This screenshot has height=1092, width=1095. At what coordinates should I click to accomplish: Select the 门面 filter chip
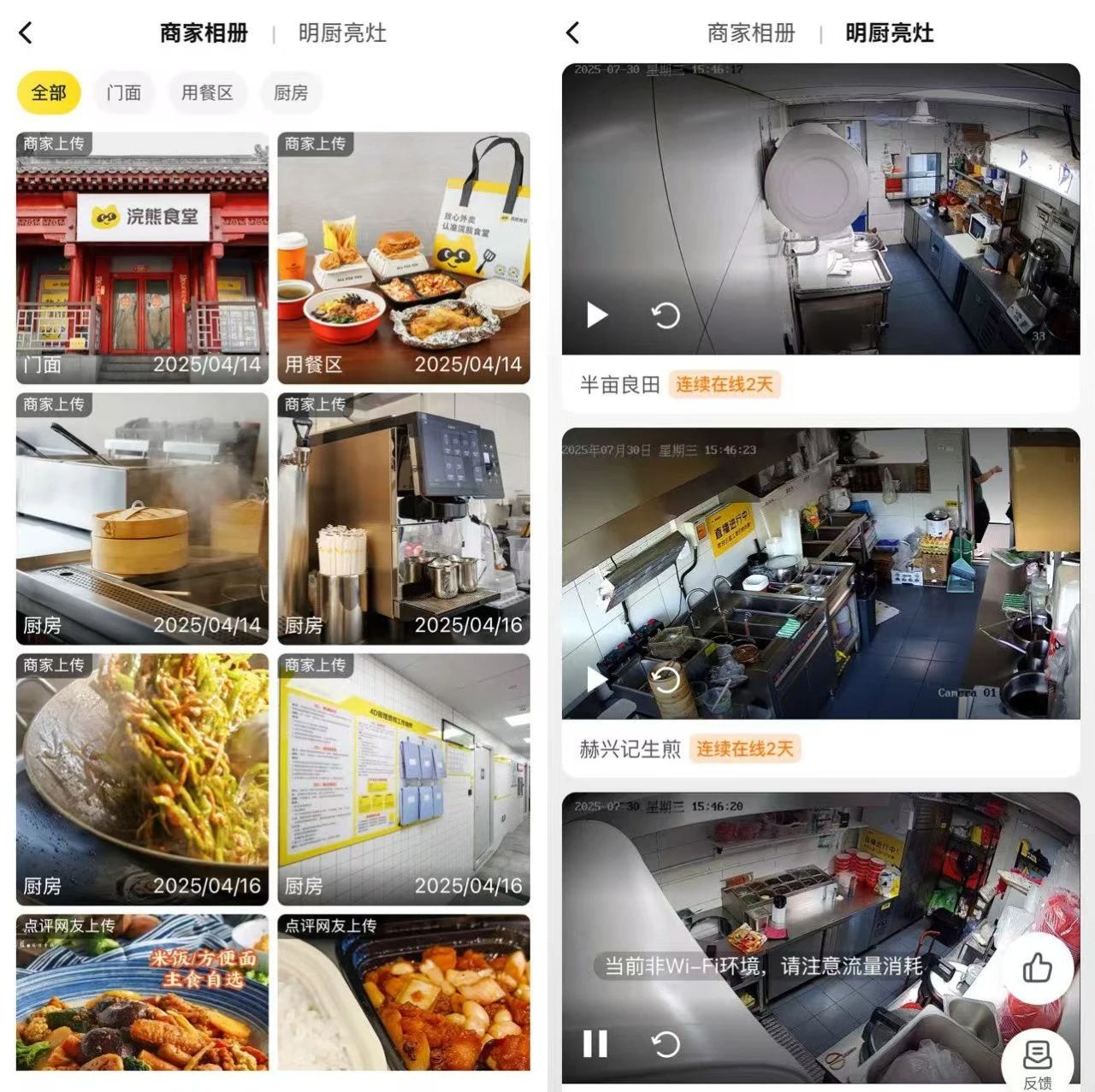124,92
